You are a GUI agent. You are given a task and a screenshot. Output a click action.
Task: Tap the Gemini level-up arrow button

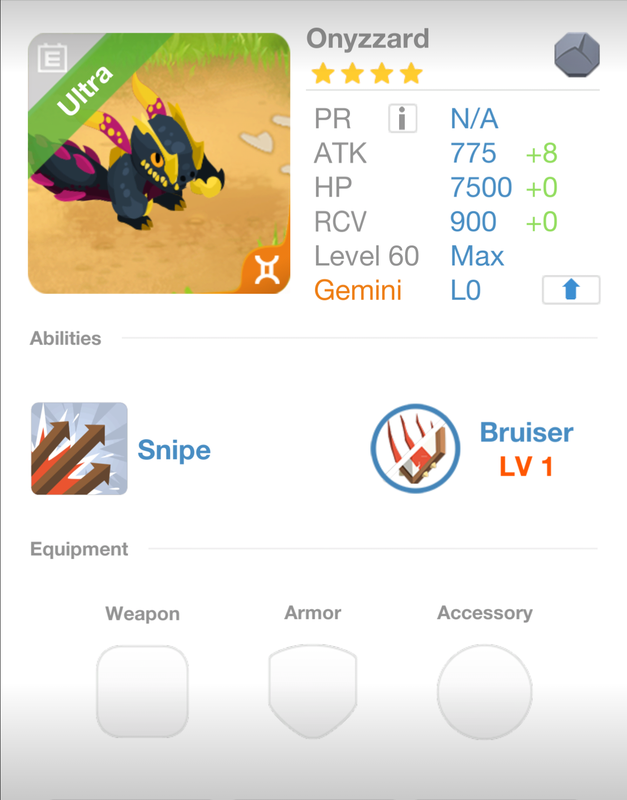coord(571,290)
